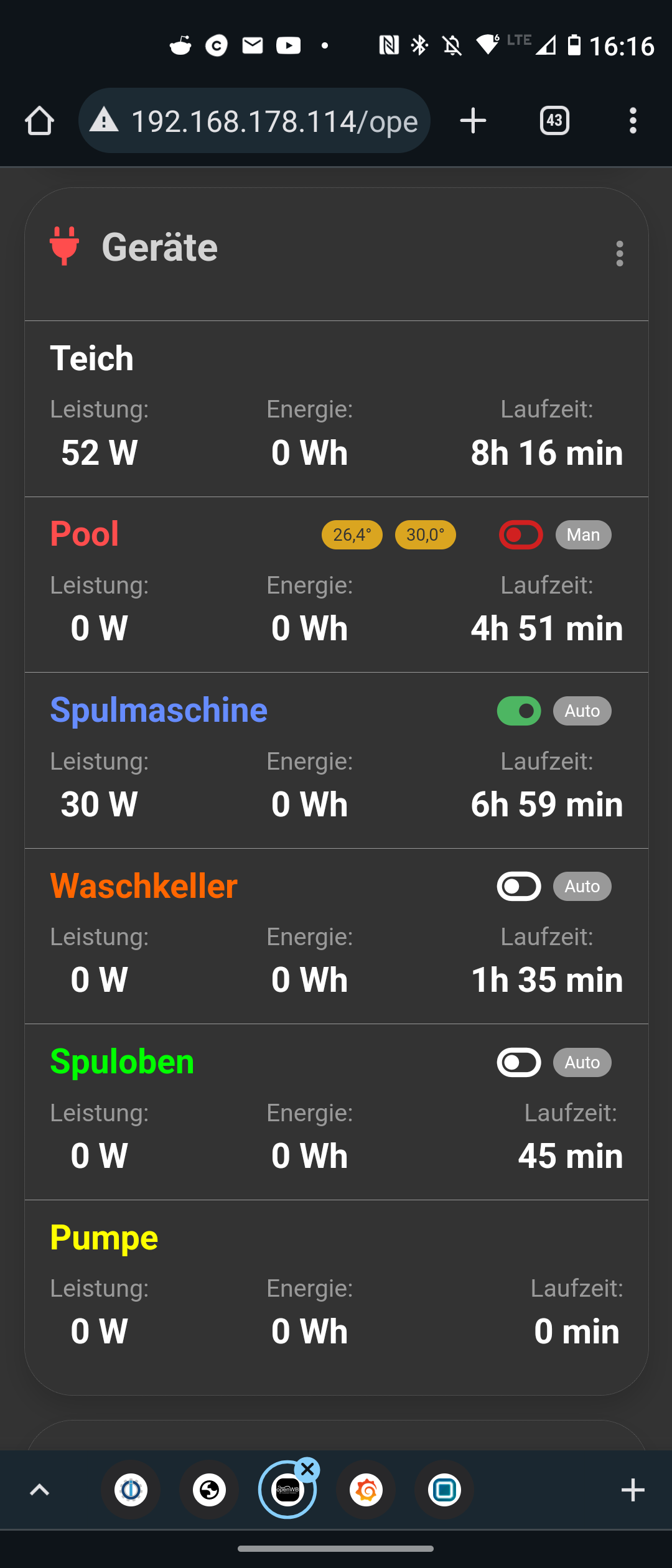
Task: Open the browser overflow menu
Action: click(x=633, y=121)
